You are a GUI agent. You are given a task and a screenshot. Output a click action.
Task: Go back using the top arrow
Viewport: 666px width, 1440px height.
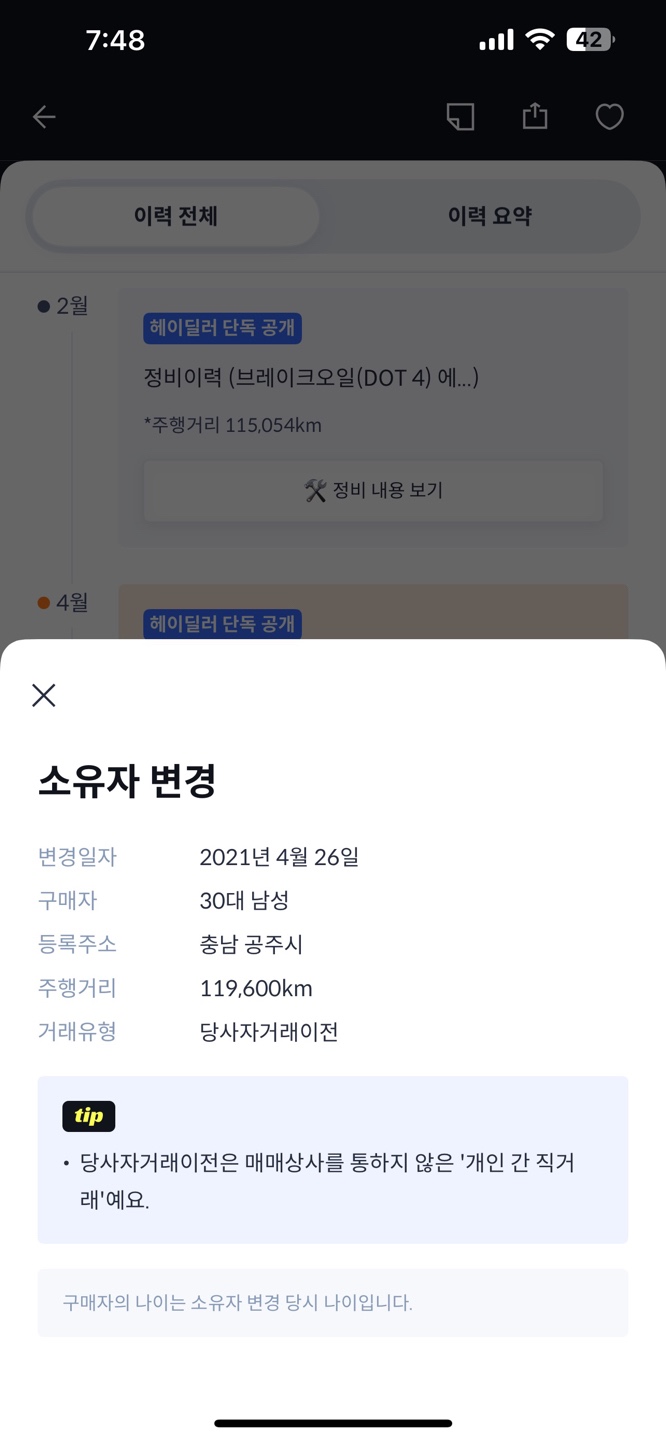tap(44, 117)
